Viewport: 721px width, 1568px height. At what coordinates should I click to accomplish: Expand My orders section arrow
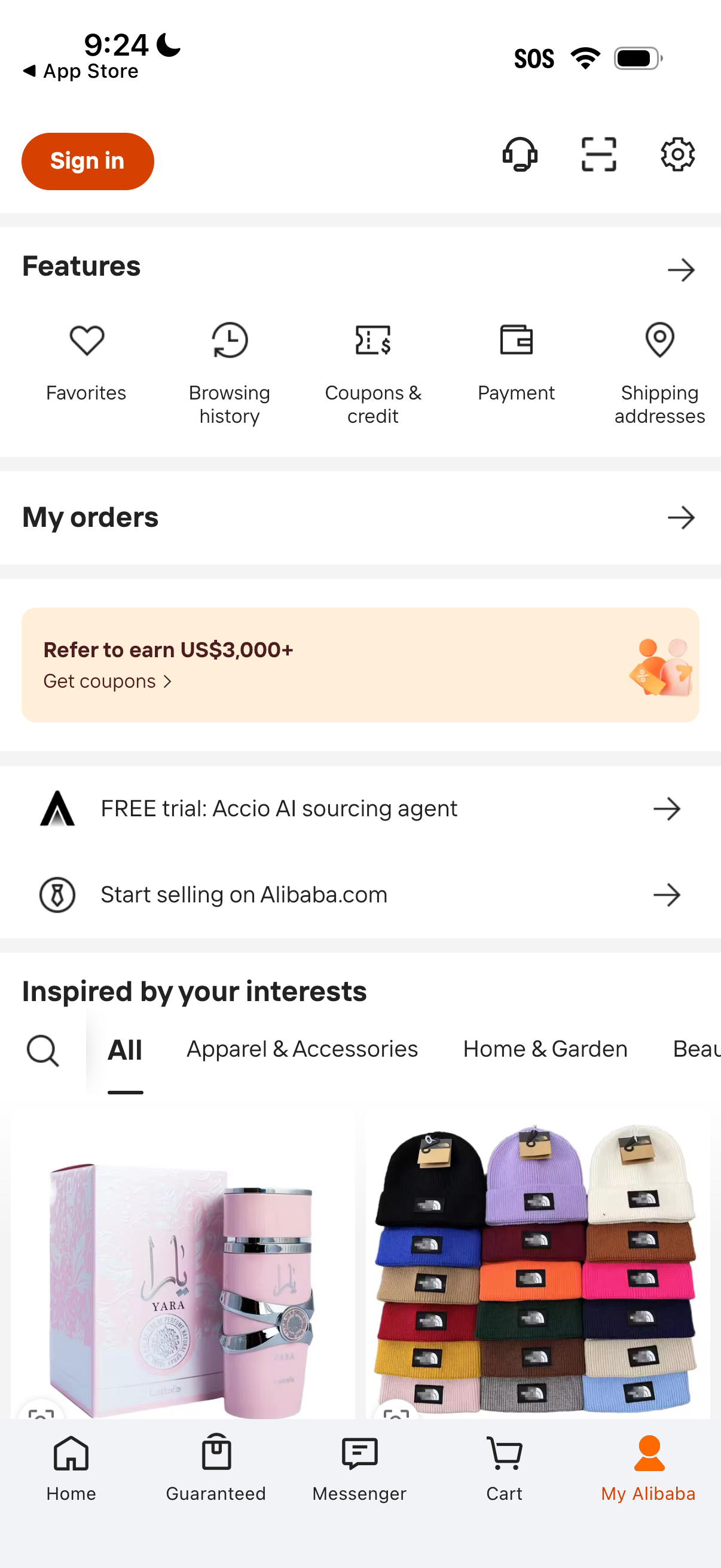pyautogui.click(x=682, y=517)
